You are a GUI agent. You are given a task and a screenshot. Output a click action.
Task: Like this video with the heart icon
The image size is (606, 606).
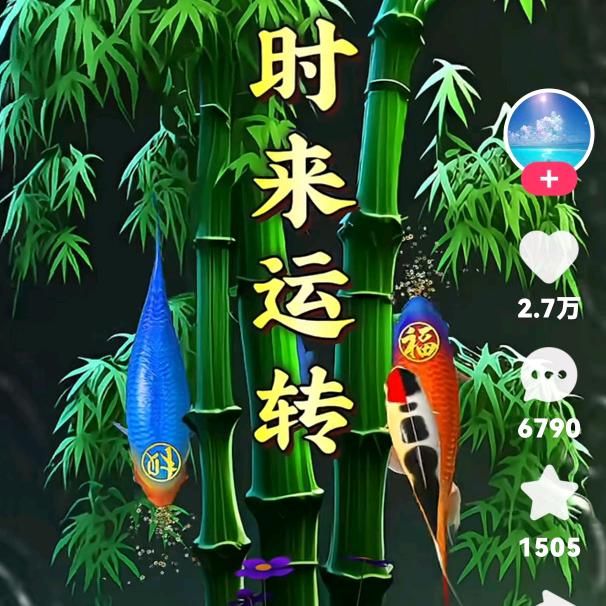point(549,259)
